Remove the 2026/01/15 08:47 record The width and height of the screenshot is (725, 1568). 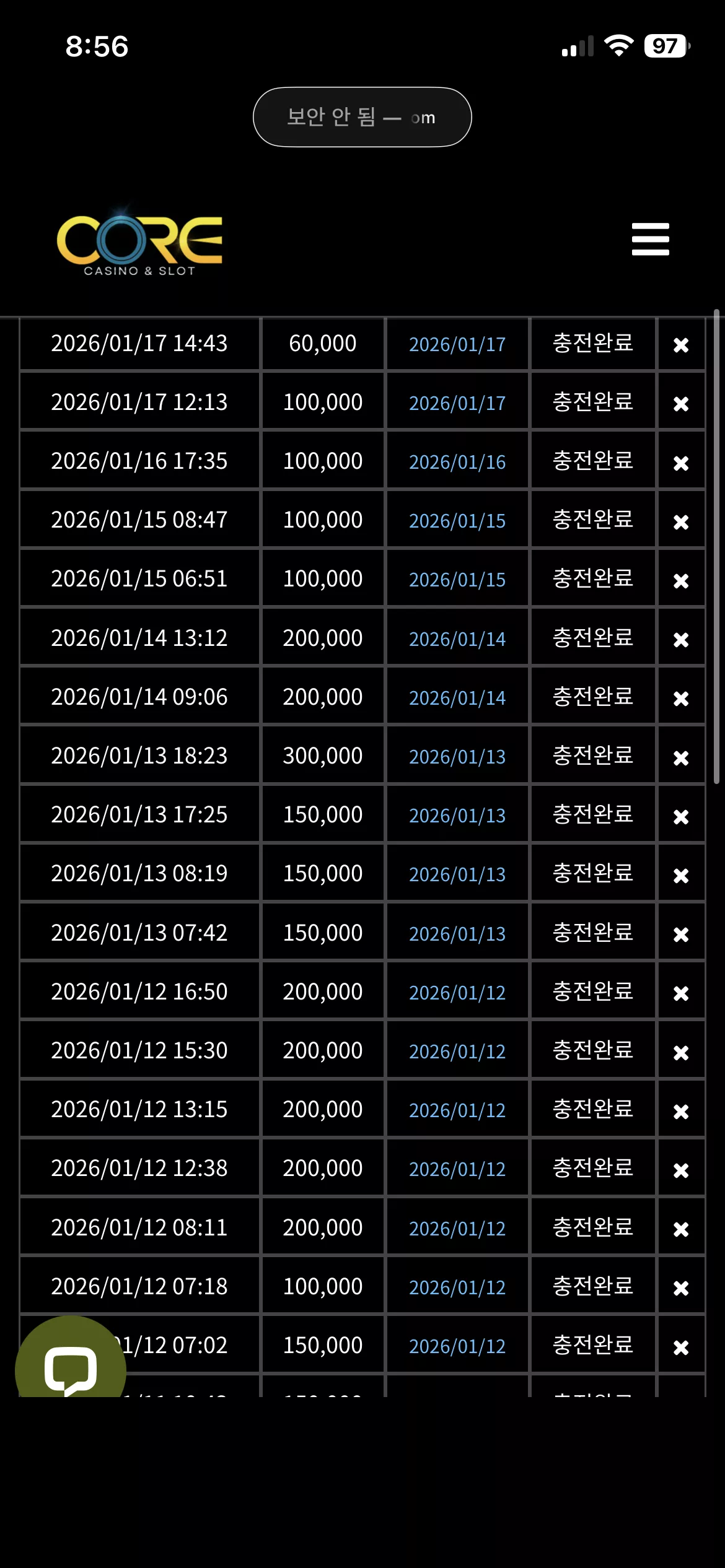point(681,522)
